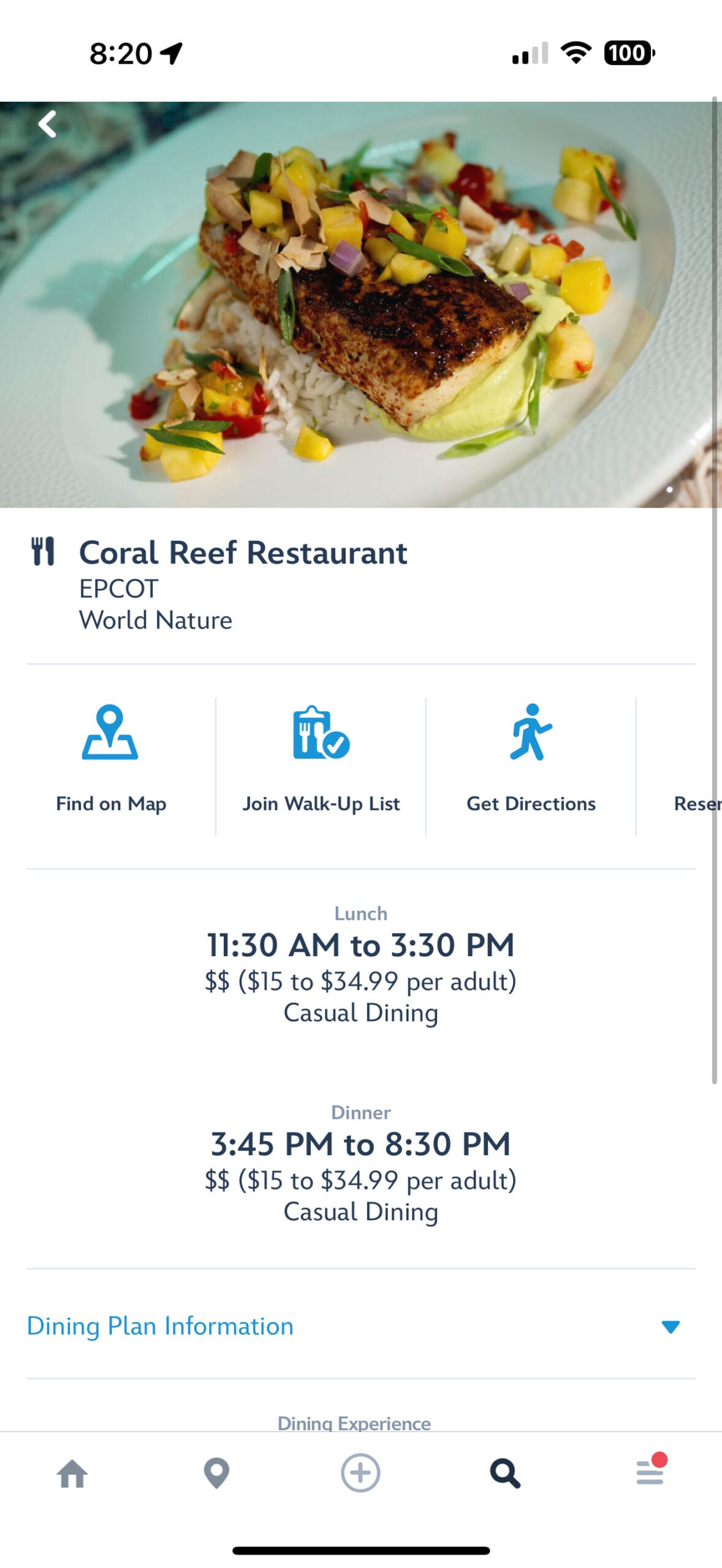Tap the plus button in bottom bar
Viewport: 722px width, 1568px height.
360,1474
